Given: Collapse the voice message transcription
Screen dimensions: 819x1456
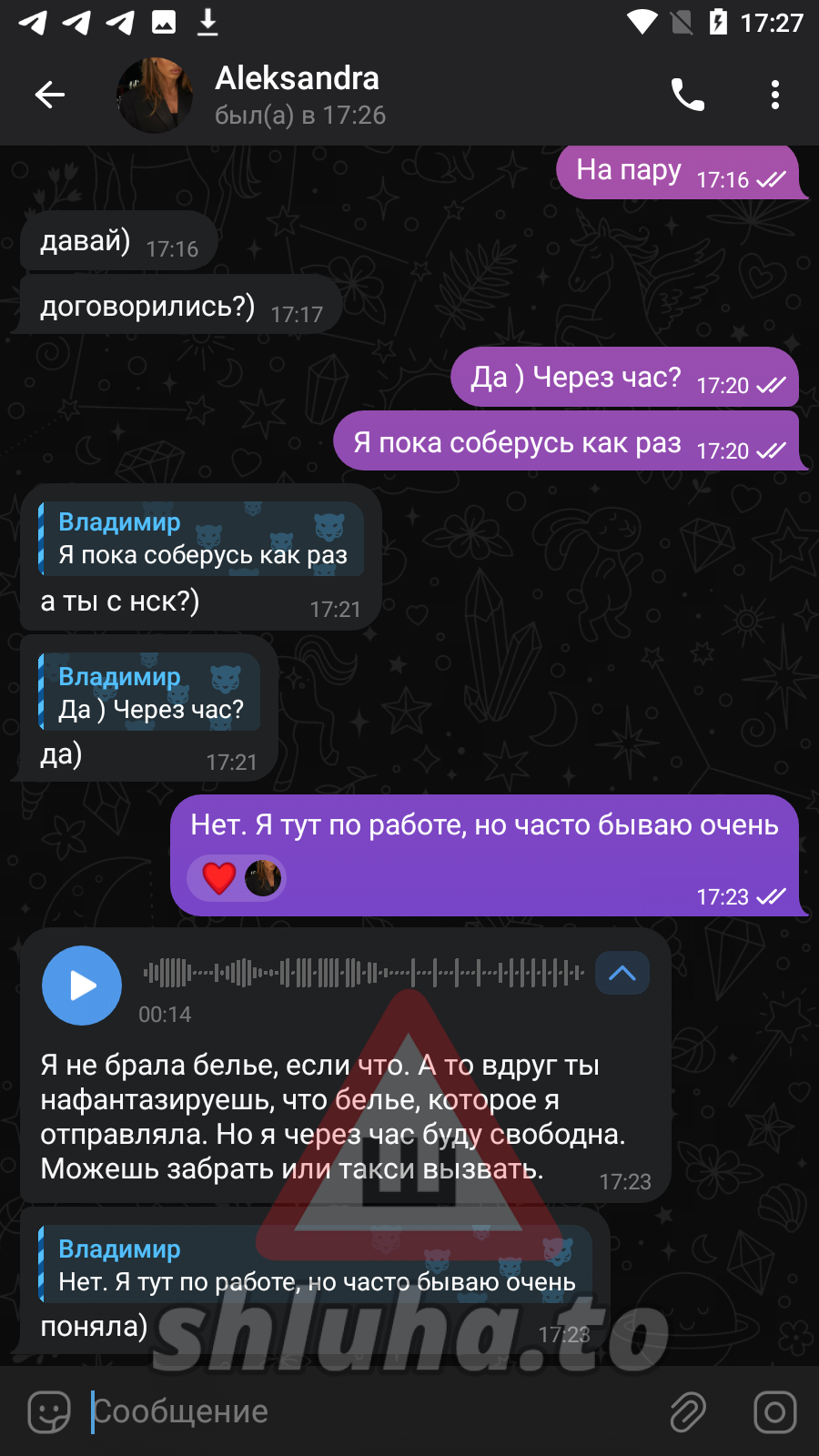Looking at the screenshot, I should (622, 974).
